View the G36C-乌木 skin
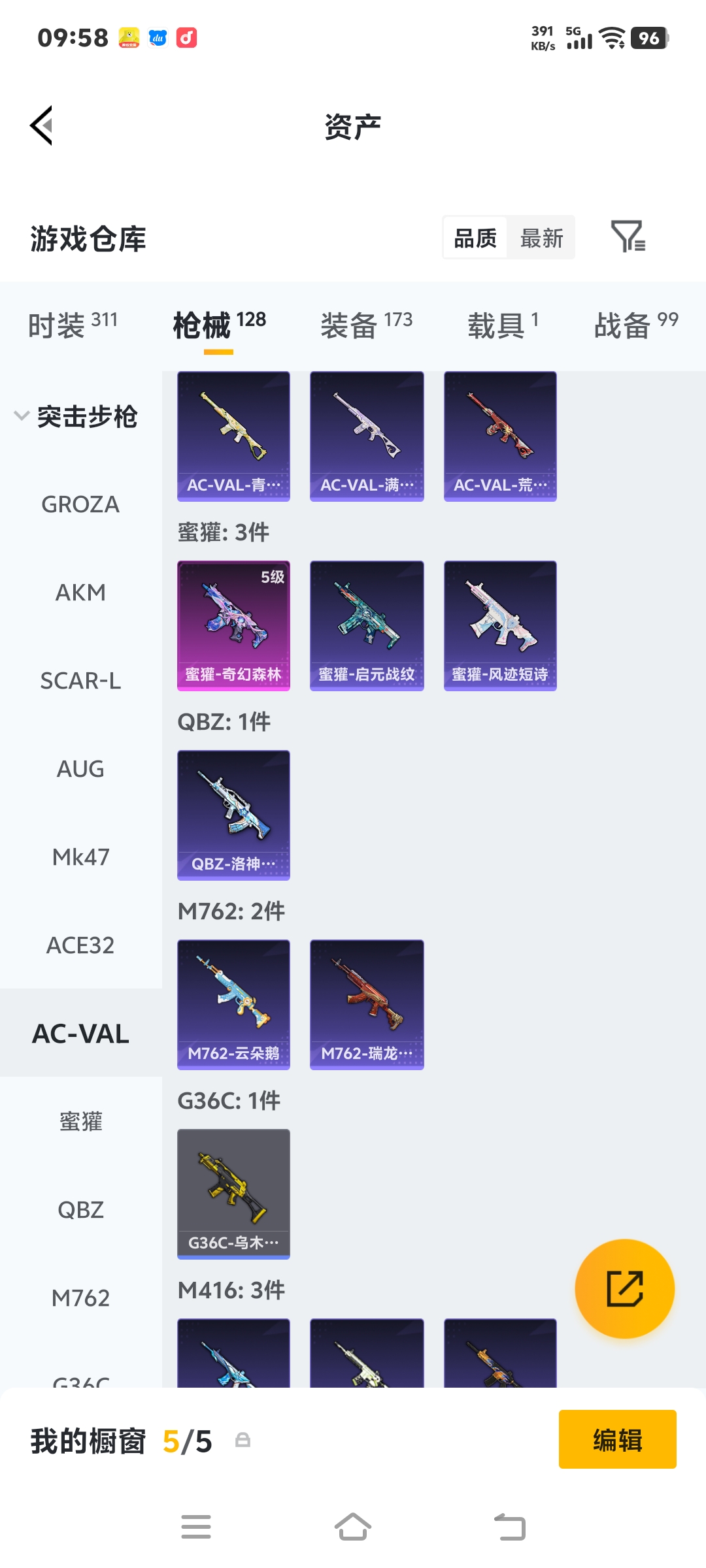 point(233,1194)
